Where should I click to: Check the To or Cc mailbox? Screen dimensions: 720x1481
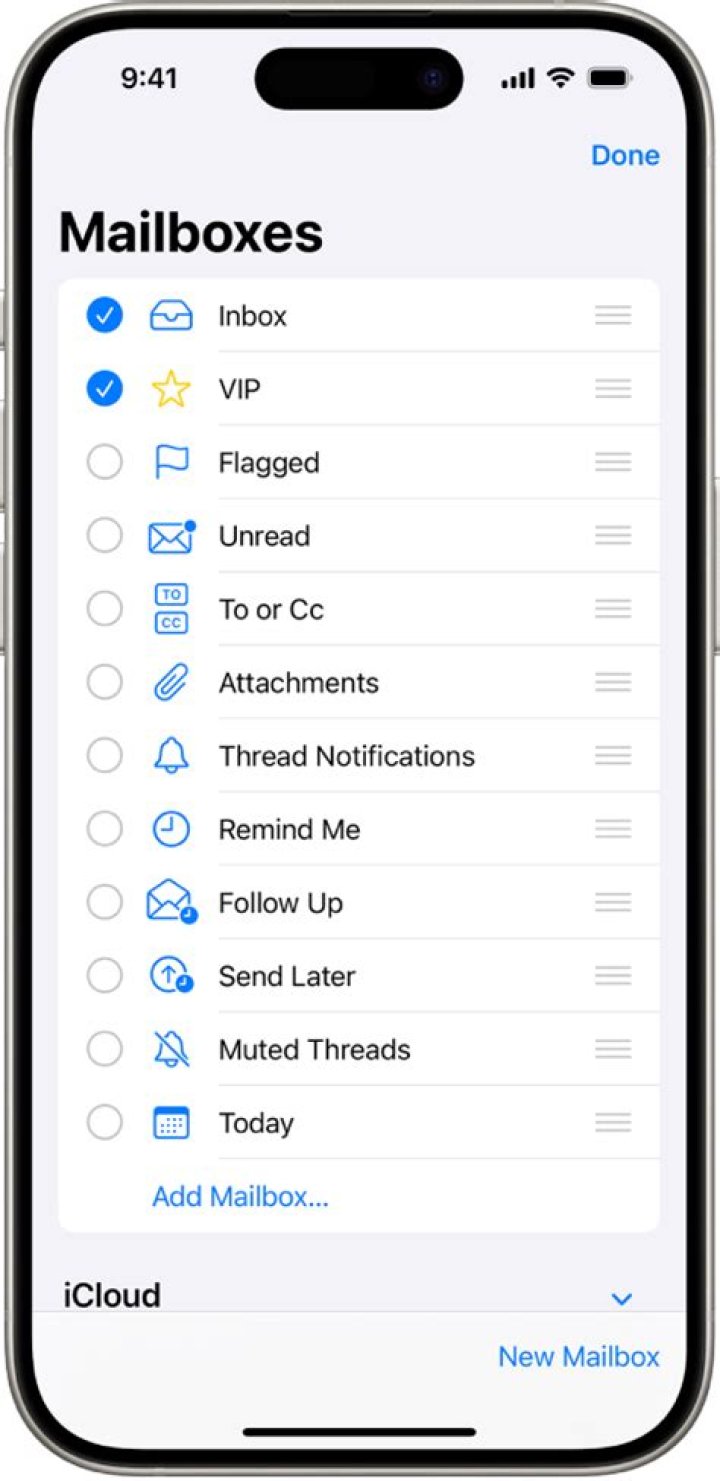pos(105,609)
